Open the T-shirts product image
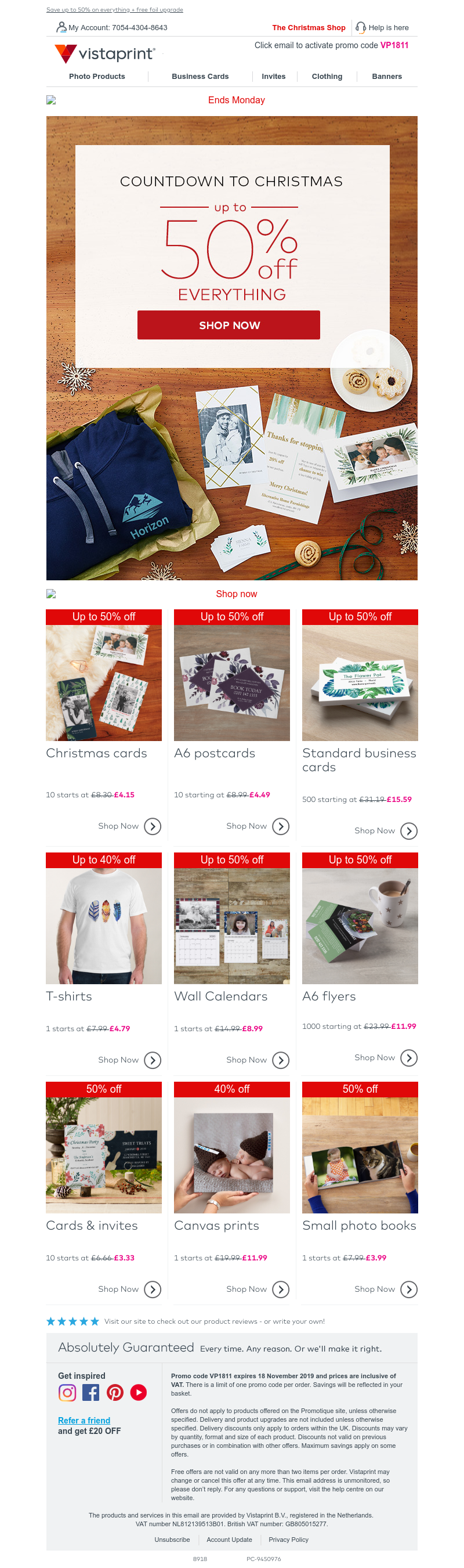Viewport: 464px width, 1568px height. (x=103, y=925)
